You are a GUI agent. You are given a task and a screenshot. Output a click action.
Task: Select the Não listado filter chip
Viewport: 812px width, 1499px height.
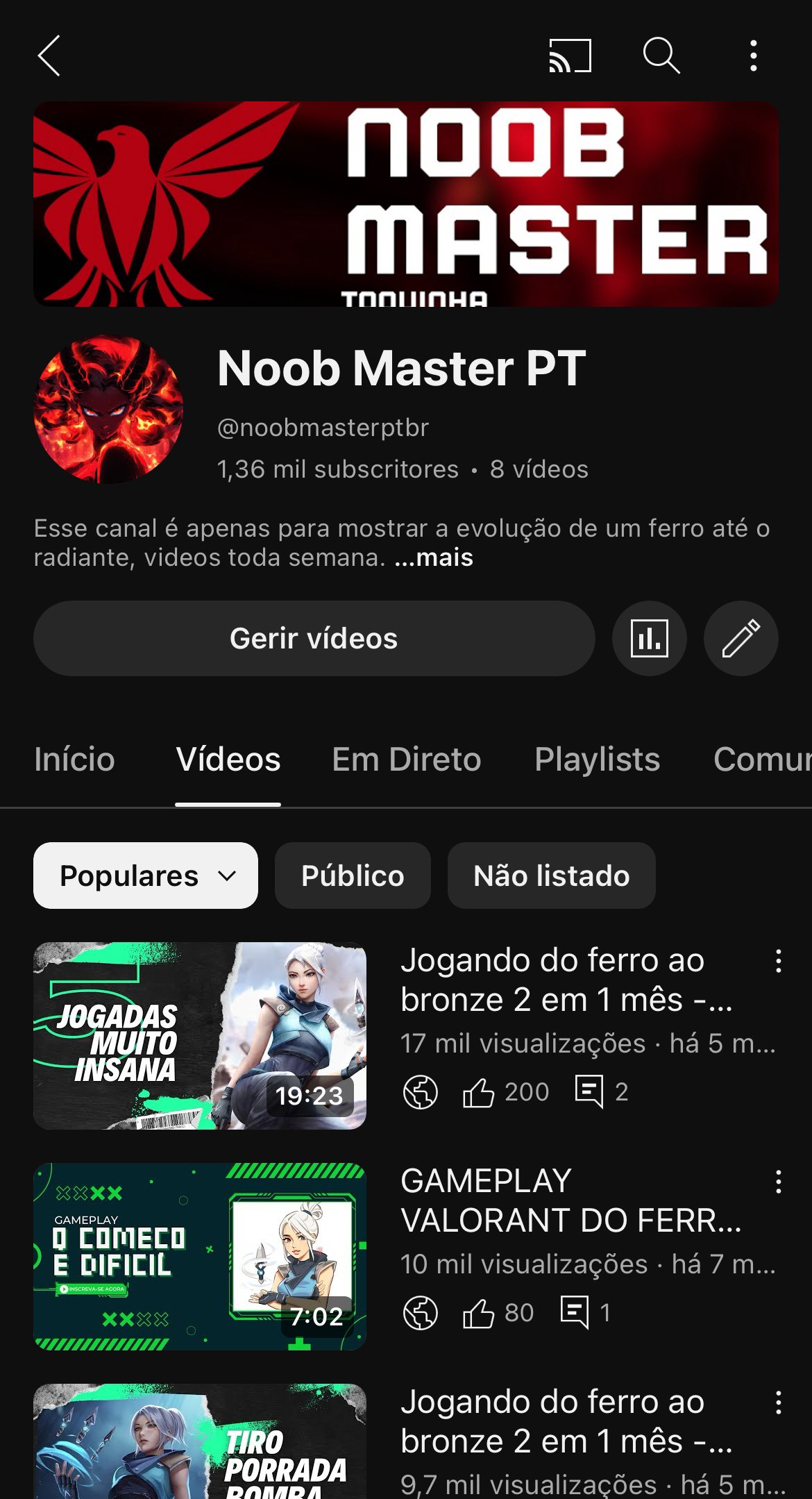pos(552,876)
